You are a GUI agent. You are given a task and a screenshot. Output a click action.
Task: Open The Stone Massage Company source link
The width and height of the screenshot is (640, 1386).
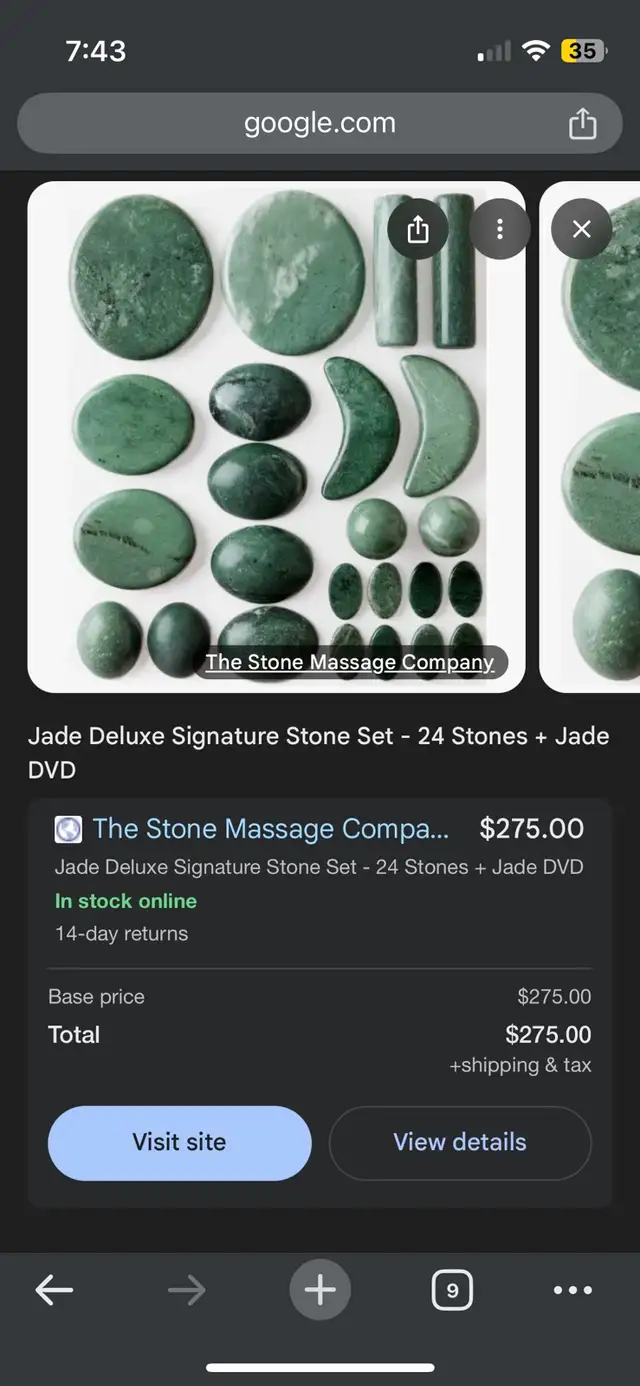(350, 662)
